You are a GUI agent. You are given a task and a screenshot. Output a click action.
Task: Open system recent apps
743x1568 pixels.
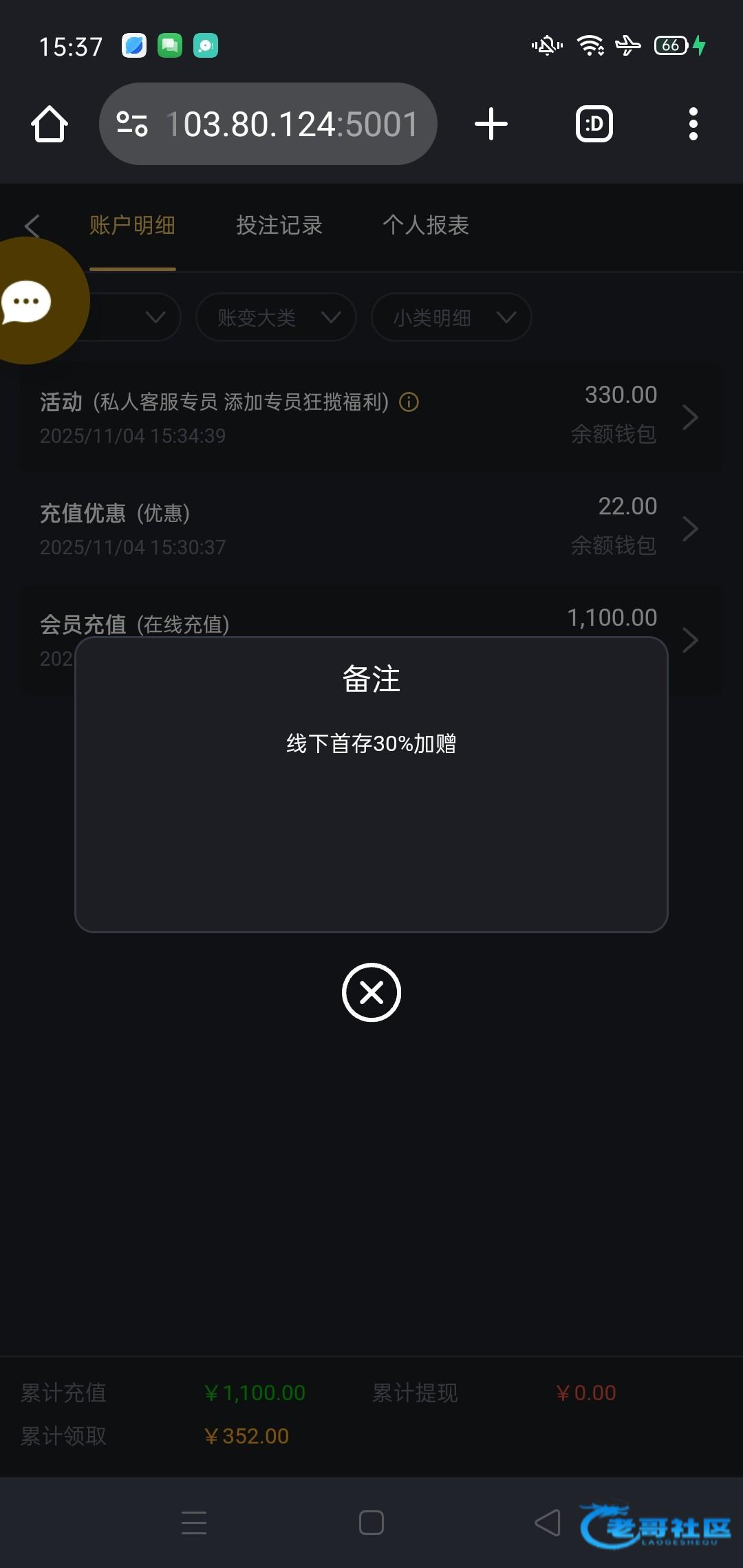pyautogui.click(x=194, y=1523)
